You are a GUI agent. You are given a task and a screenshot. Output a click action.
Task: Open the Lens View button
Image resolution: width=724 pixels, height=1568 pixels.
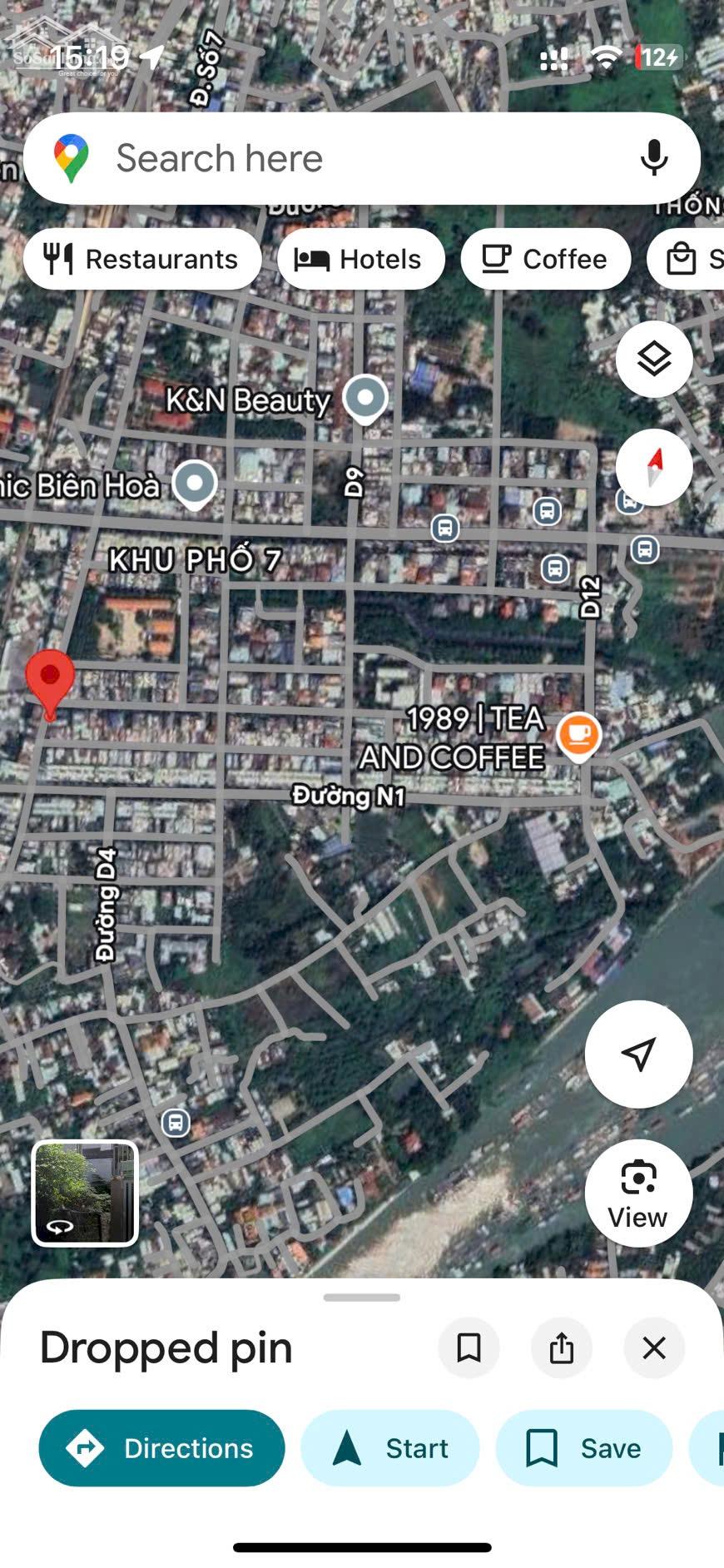pos(638,1193)
